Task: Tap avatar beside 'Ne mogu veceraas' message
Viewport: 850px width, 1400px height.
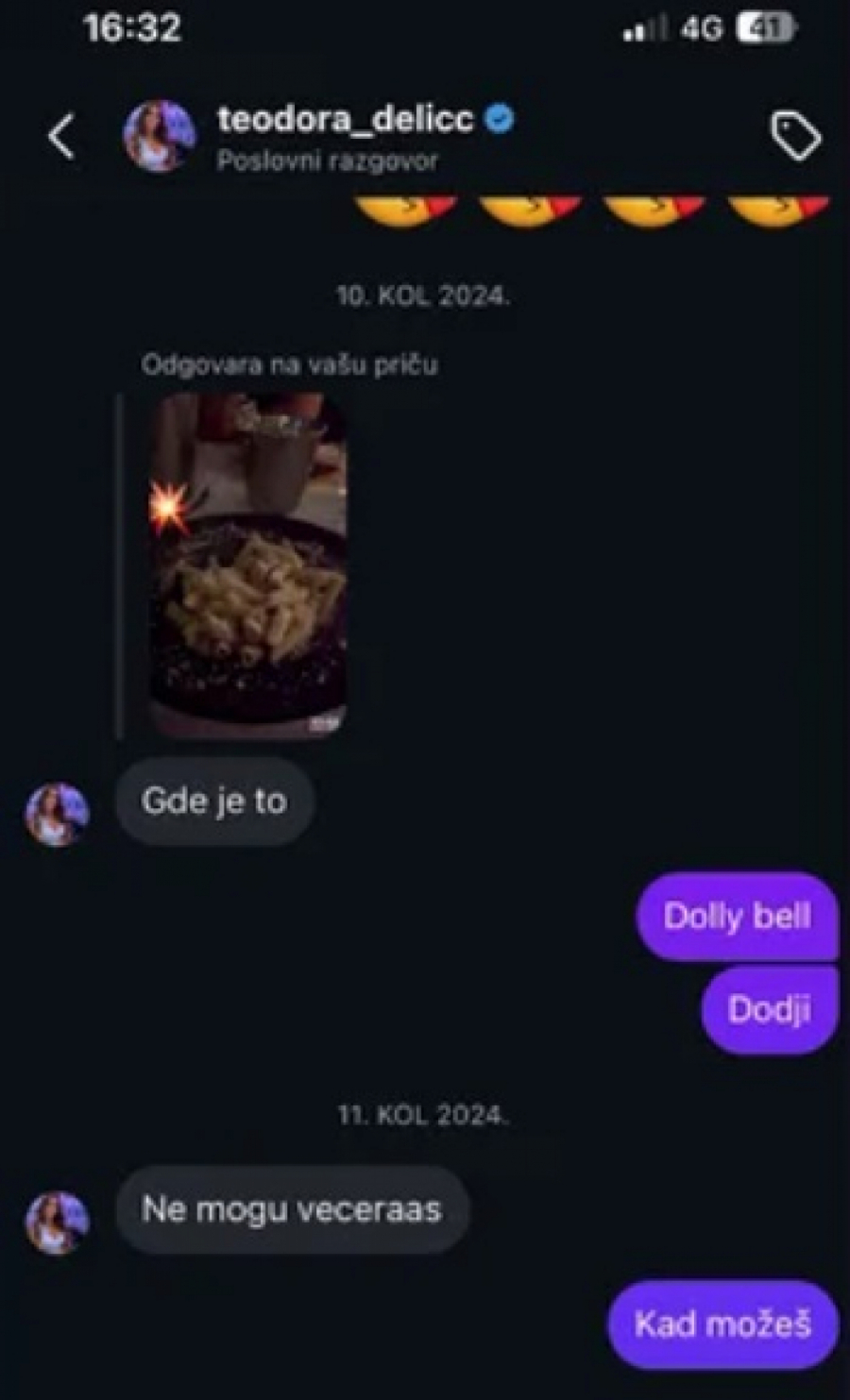Action: point(58,1223)
